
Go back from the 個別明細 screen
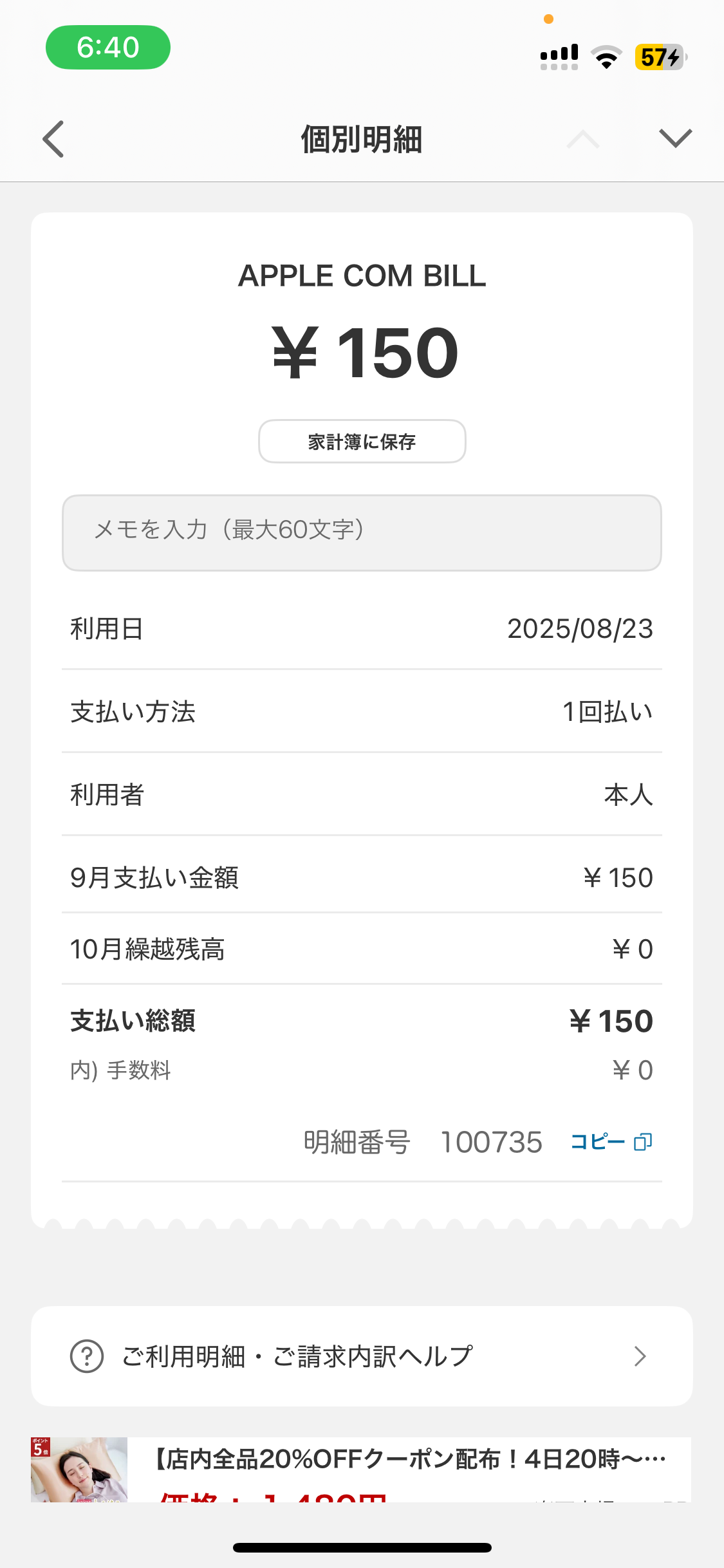click(x=53, y=139)
